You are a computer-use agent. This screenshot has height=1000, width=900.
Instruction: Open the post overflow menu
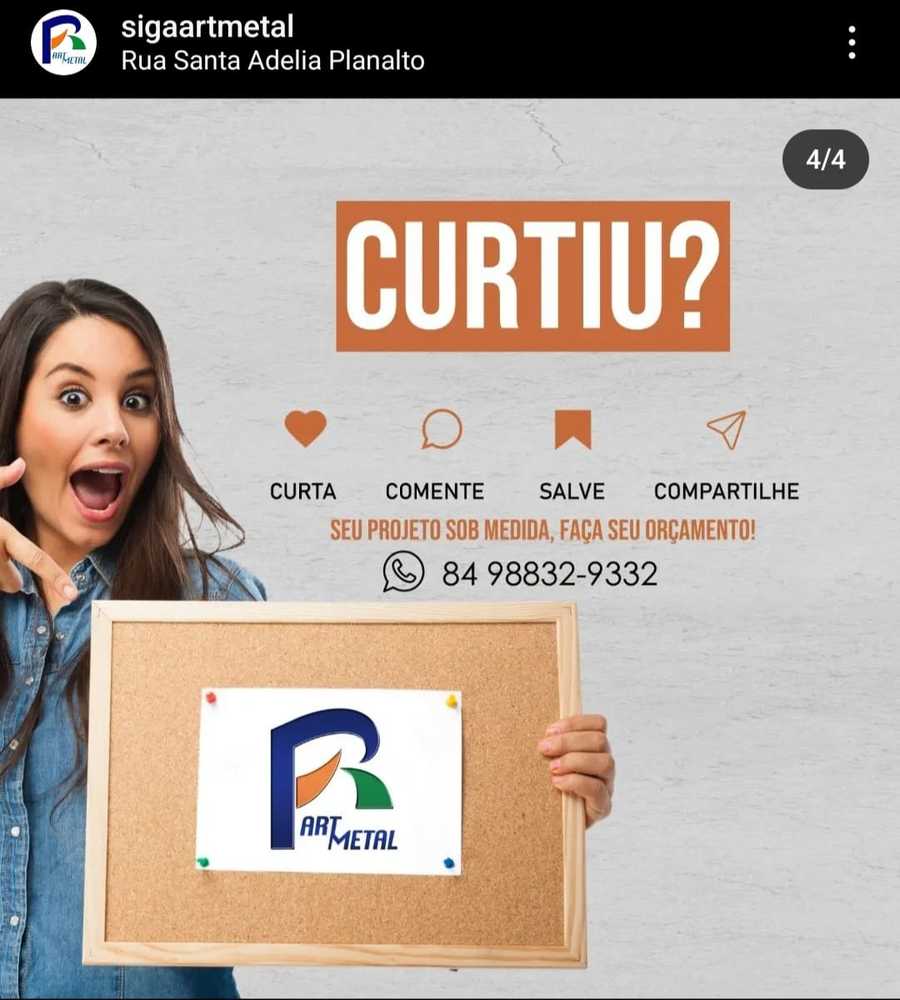(x=851, y=43)
